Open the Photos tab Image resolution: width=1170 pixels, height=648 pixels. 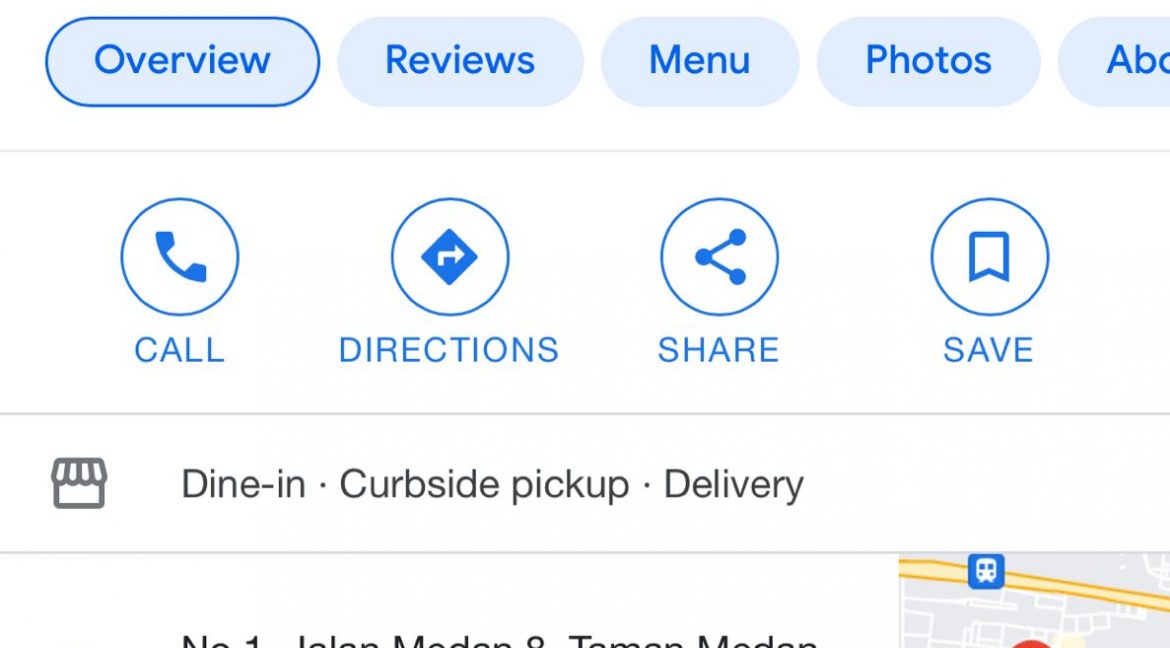click(928, 61)
